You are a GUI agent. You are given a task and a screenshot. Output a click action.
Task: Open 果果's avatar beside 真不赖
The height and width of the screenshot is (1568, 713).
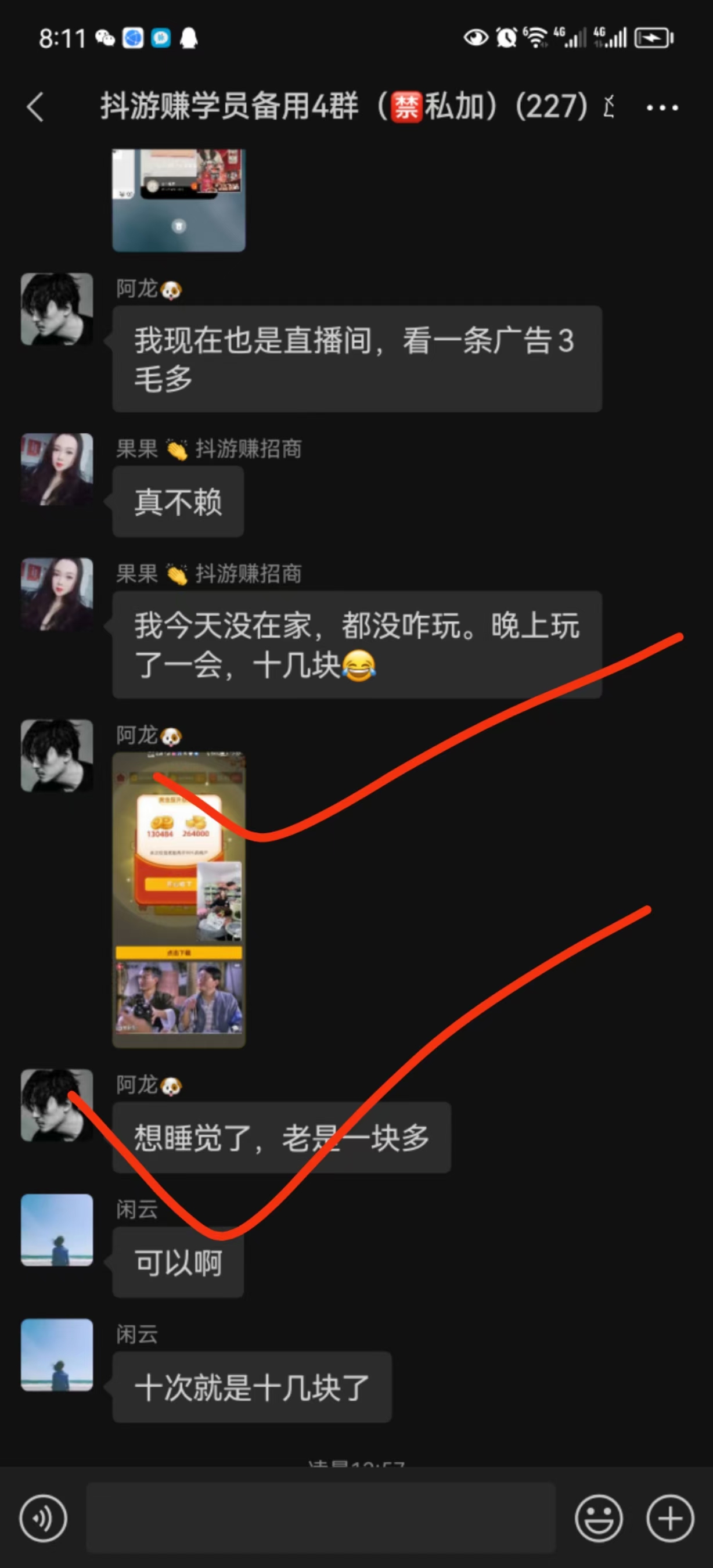[x=57, y=469]
